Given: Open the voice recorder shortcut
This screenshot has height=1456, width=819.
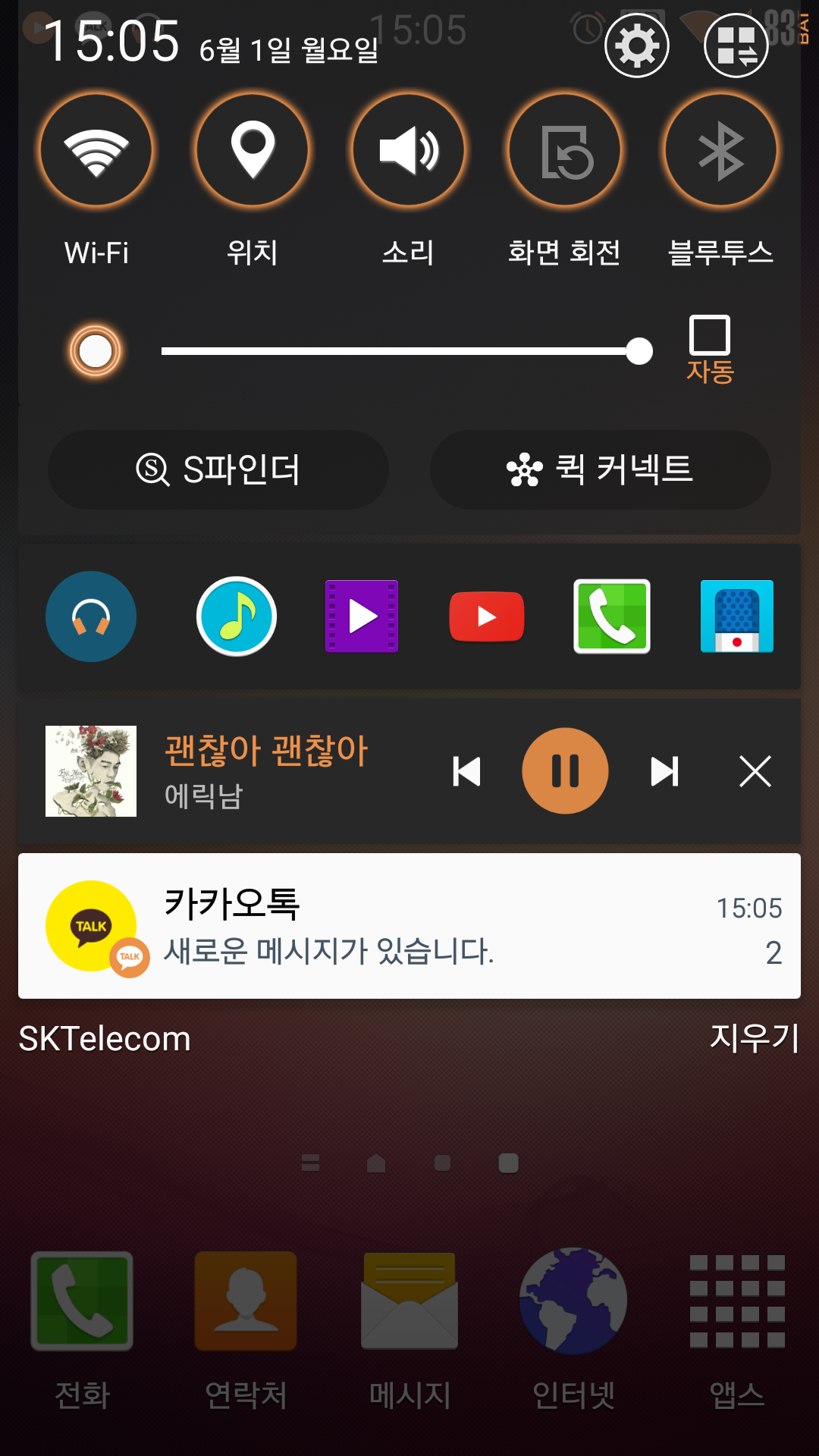Looking at the screenshot, I should (x=737, y=617).
